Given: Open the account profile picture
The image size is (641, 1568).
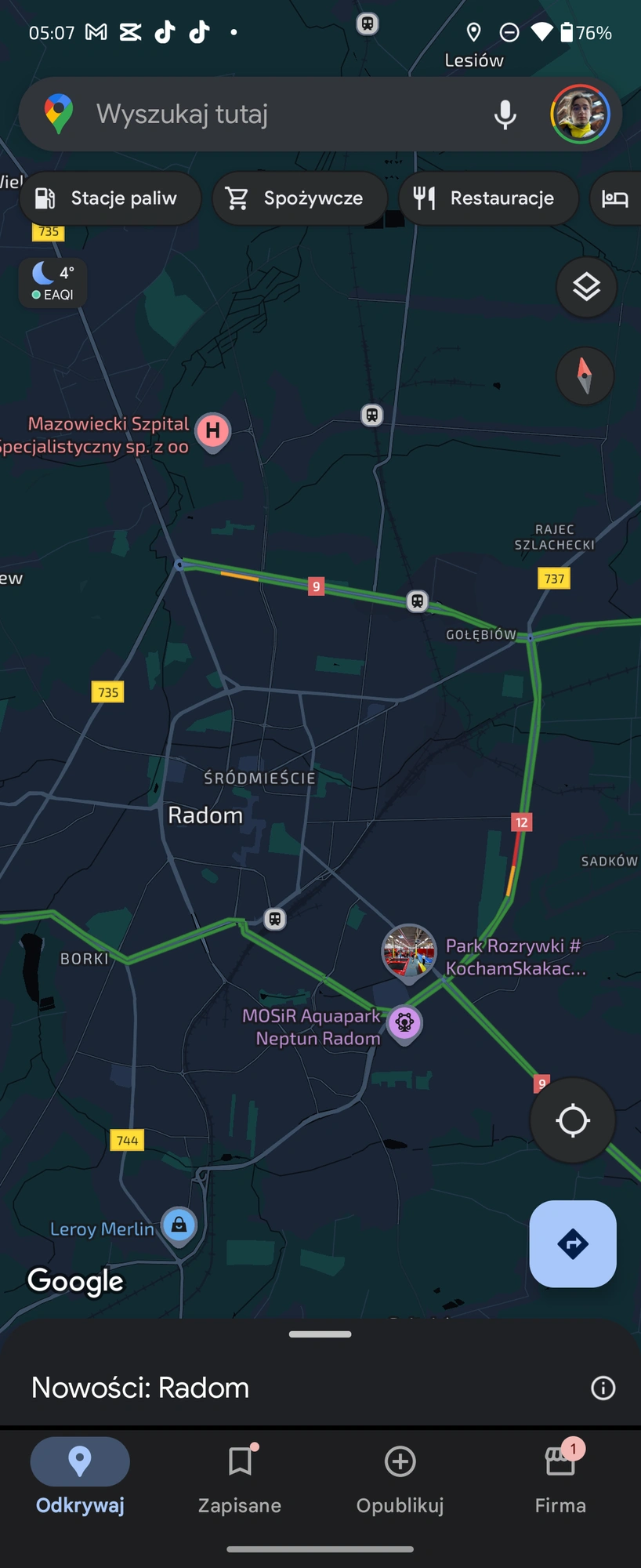Looking at the screenshot, I should [x=580, y=114].
